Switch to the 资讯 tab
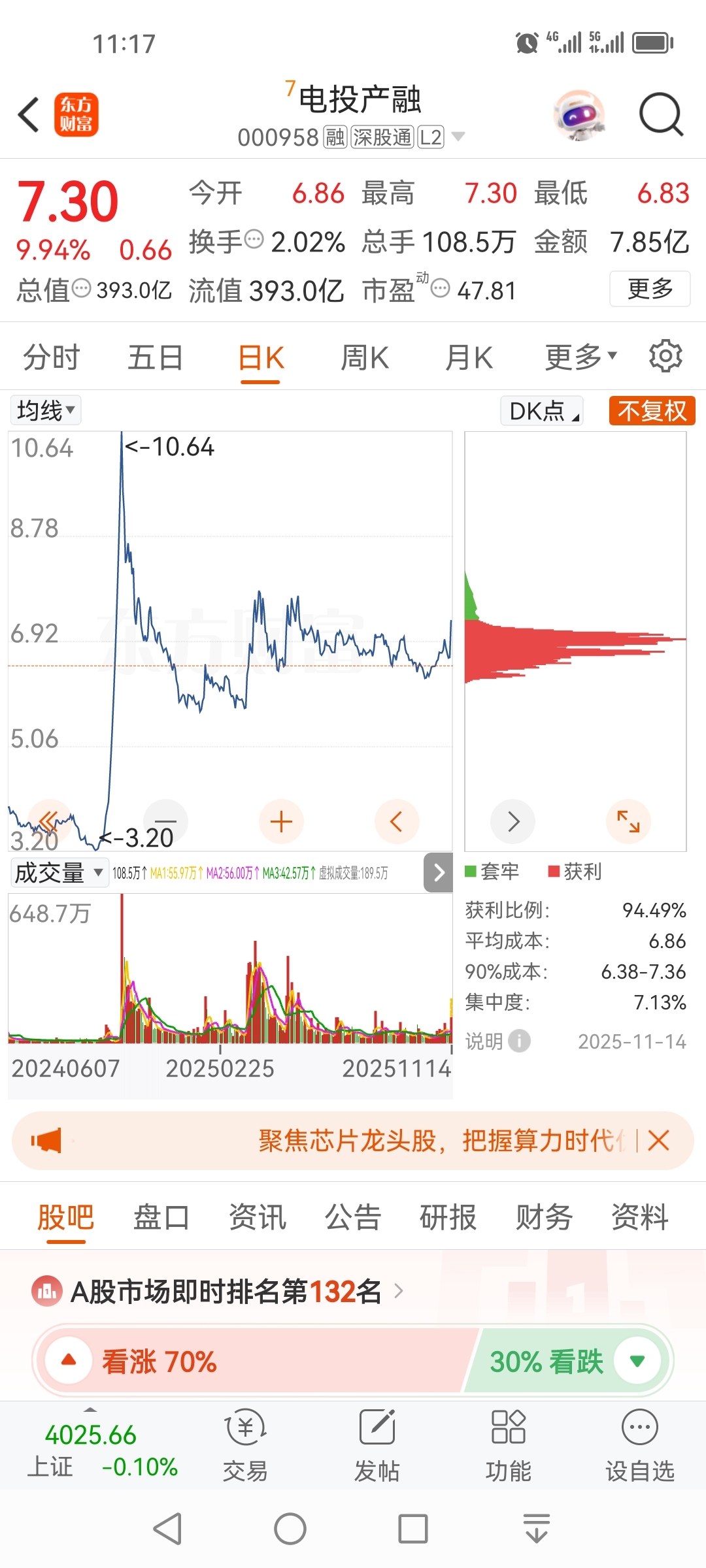The width and height of the screenshot is (706, 1568). point(258,1217)
